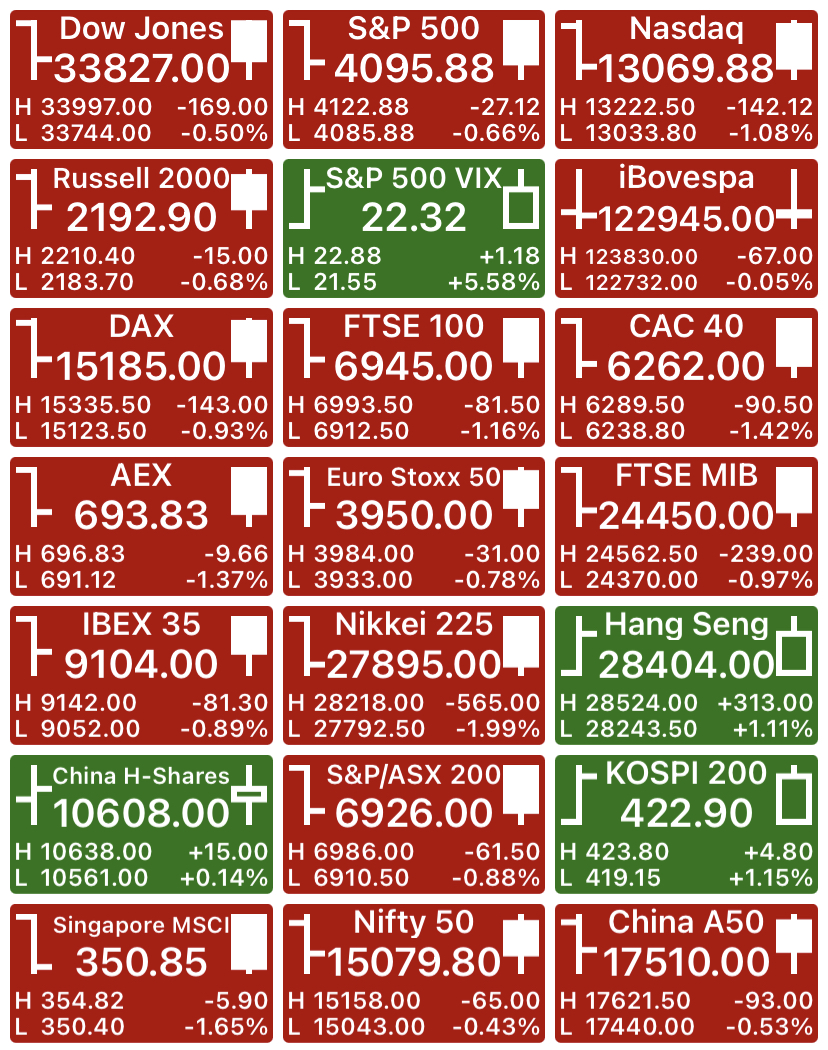828x1050 pixels.
Task: Select the DAX card
Action: click(x=141, y=378)
